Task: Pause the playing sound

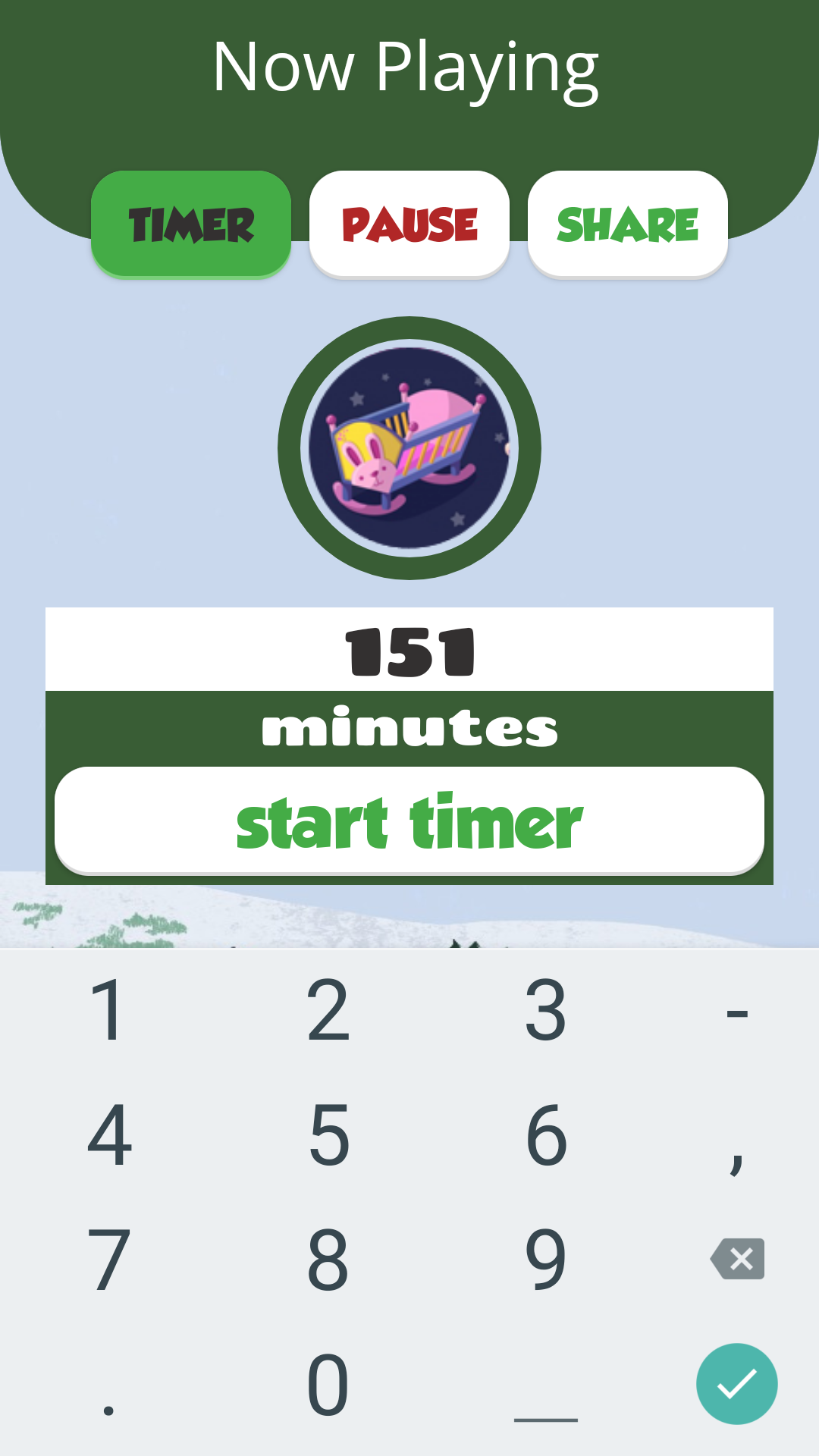Action: pos(409,224)
